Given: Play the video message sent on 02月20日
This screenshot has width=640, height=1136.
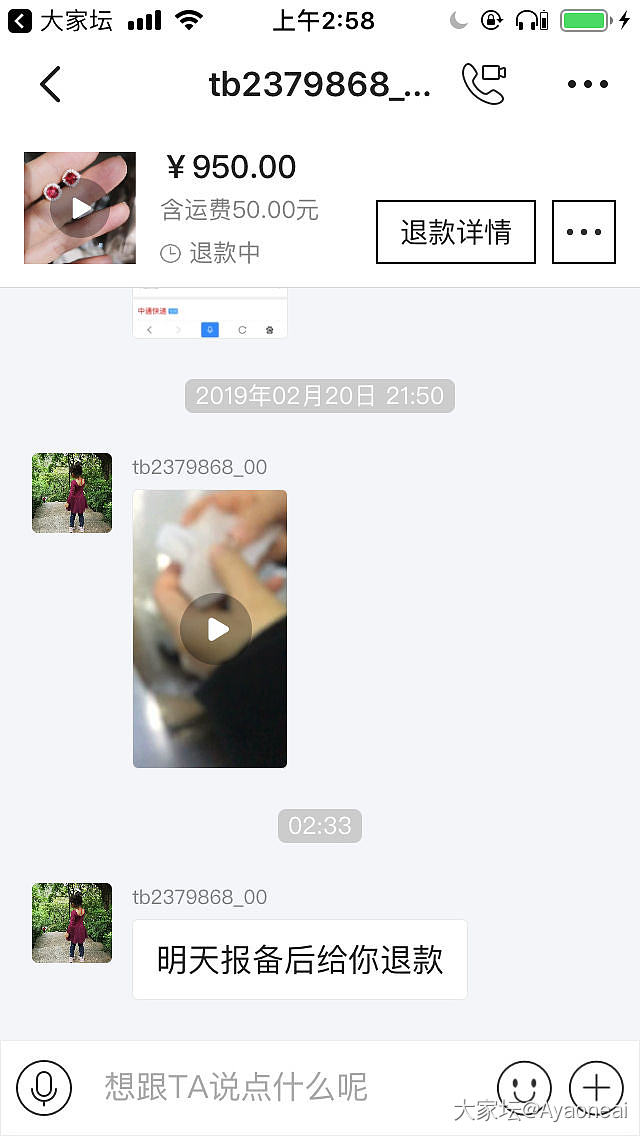Looking at the screenshot, I should point(210,629).
